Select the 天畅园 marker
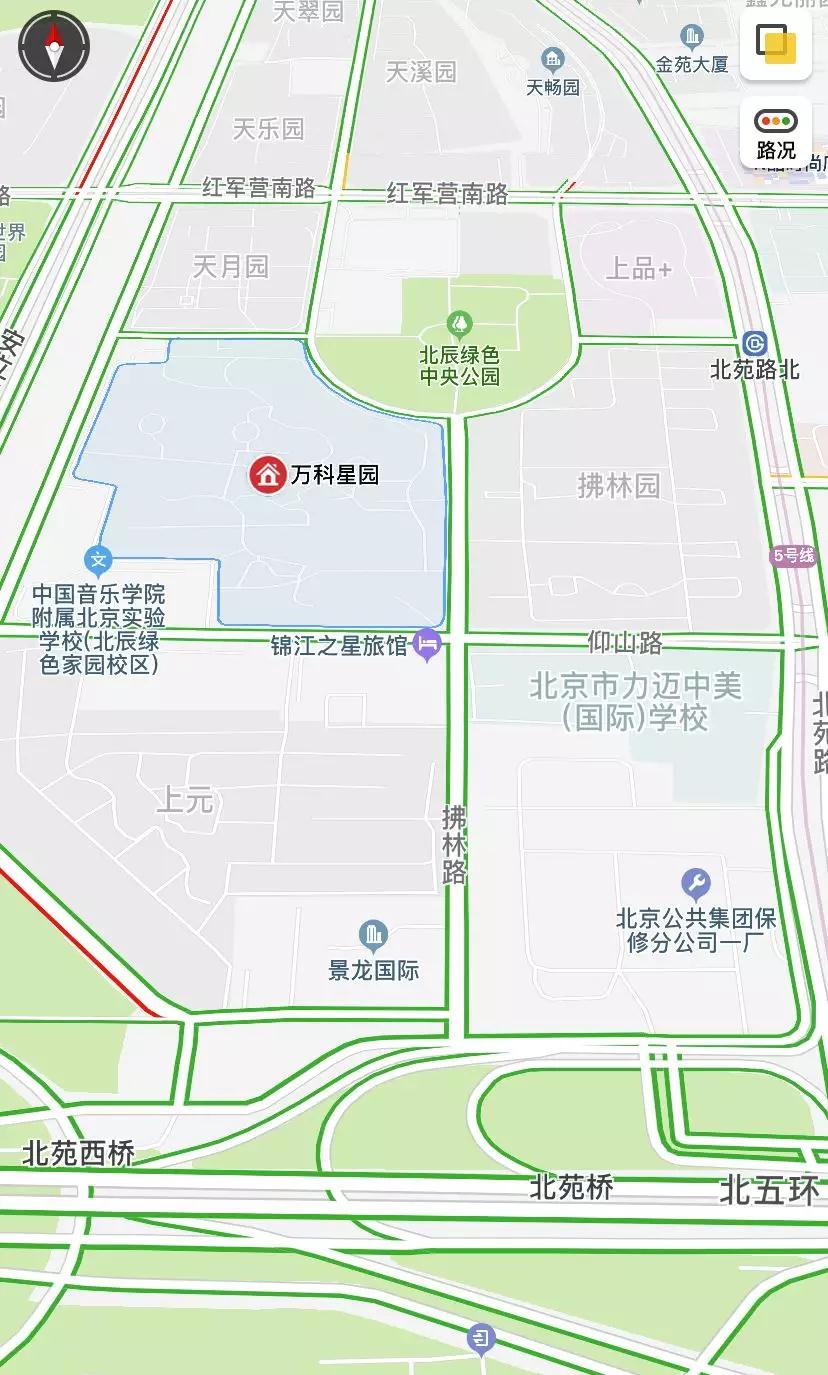This screenshot has height=1375, width=828. click(x=552, y=60)
